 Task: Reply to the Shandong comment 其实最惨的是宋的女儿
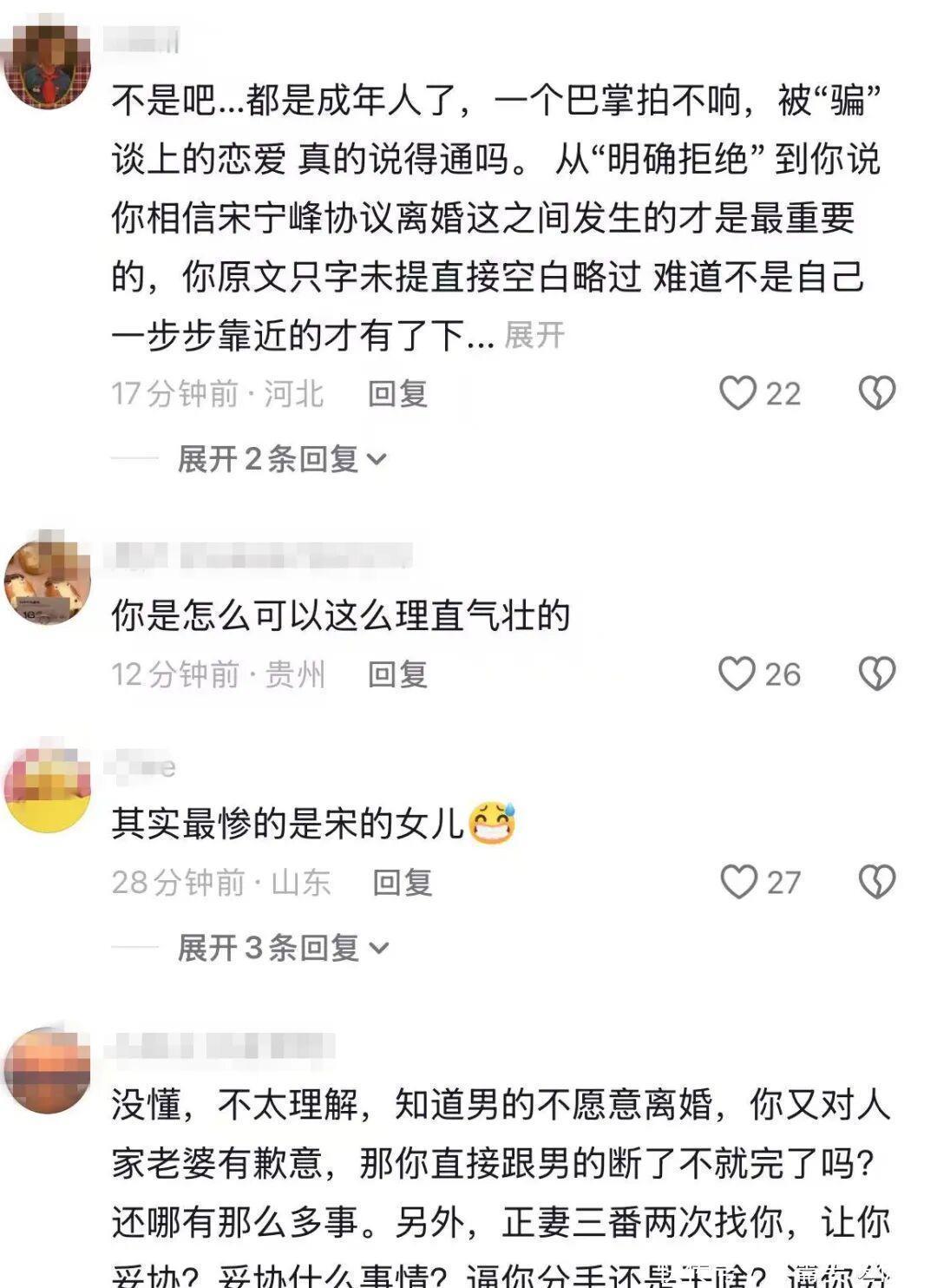(x=403, y=883)
